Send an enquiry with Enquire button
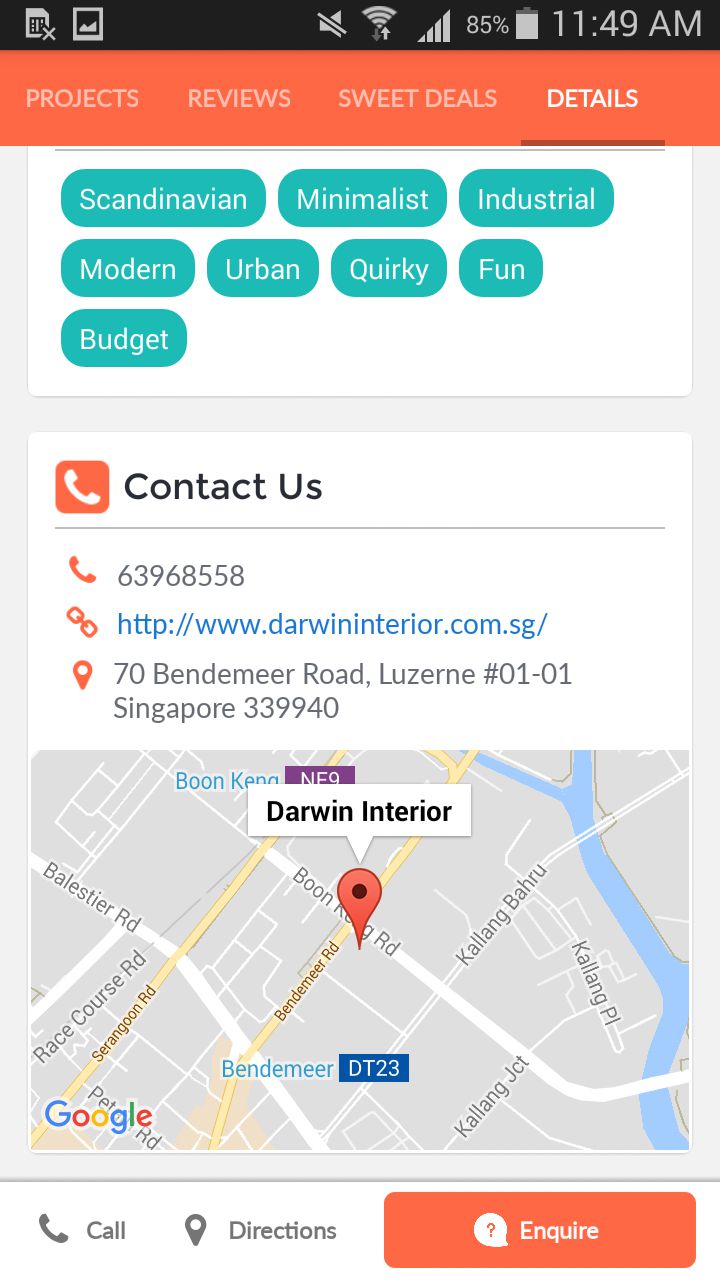The height and width of the screenshot is (1280, 720). pos(540,1230)
